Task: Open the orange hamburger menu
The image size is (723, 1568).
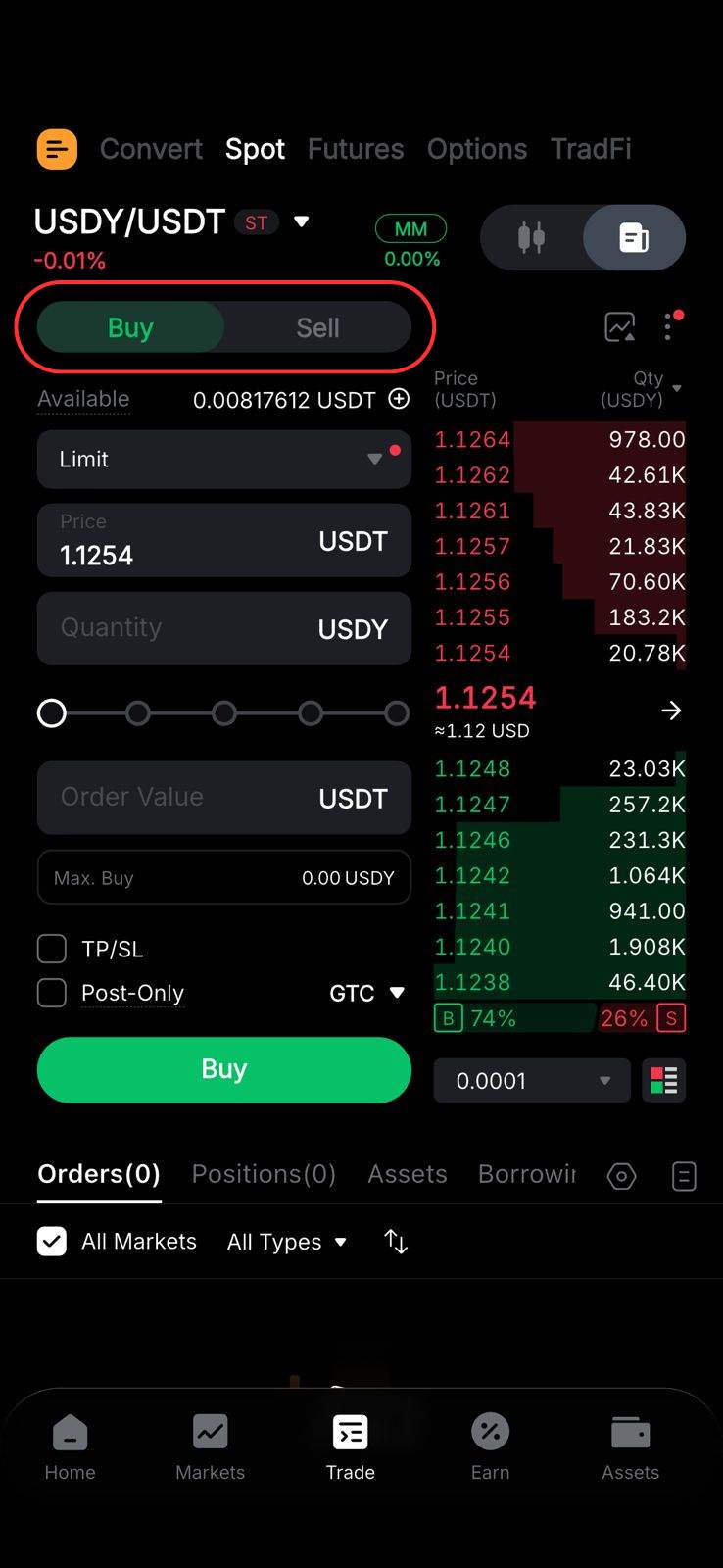Action: [56, 148]
